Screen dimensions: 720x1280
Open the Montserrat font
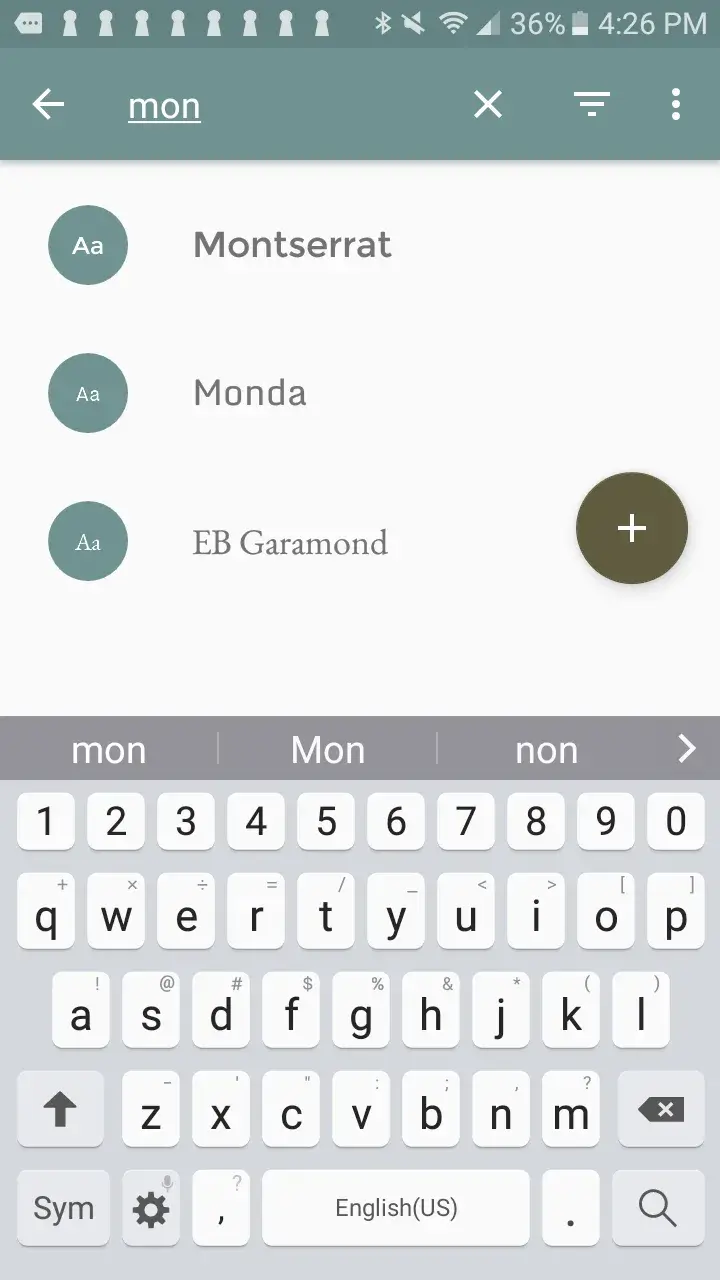point(292,245)
